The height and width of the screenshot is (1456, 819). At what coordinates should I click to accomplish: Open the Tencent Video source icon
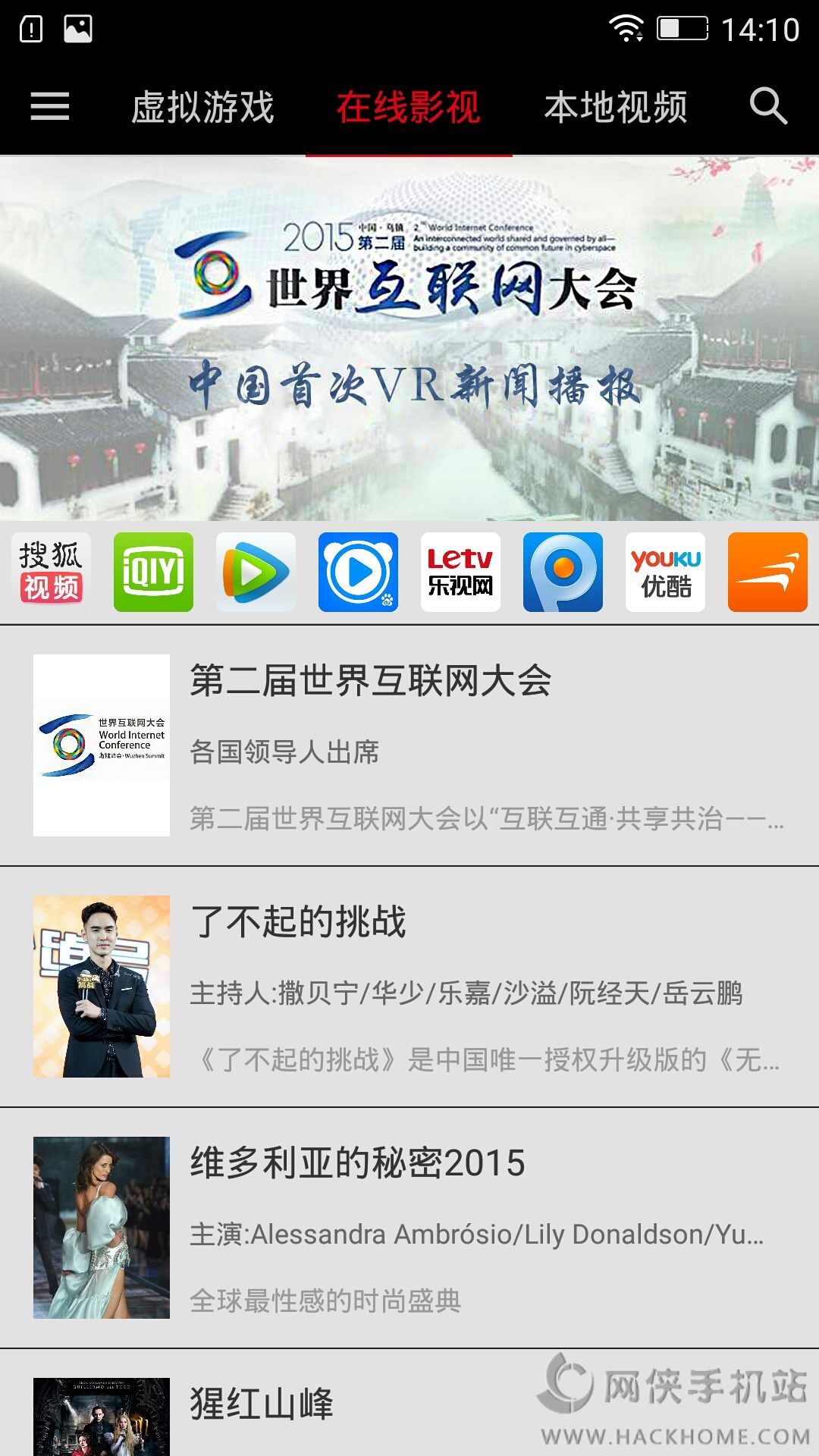pyautogui.click(x=256, y=572)
